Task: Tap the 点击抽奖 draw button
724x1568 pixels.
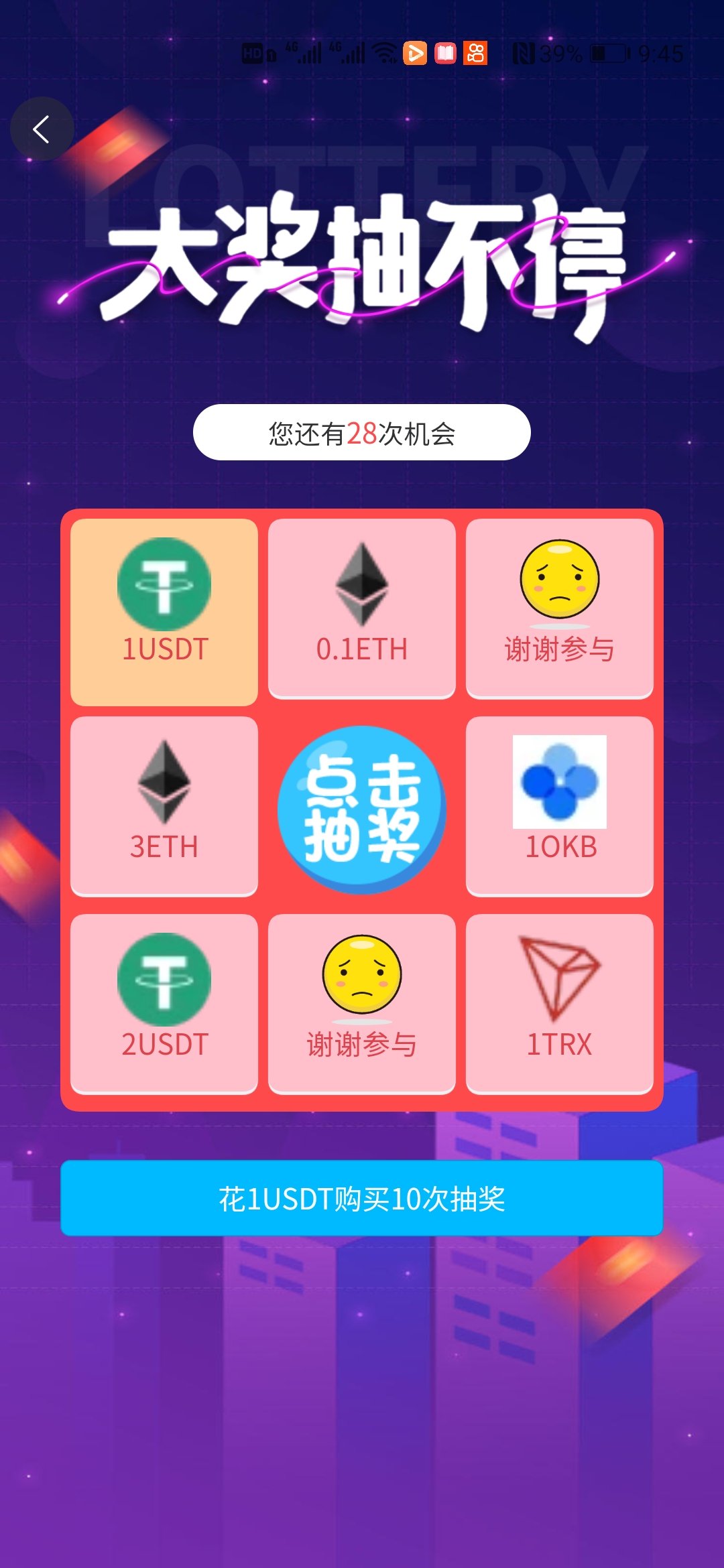Action: tap(362, 809)
